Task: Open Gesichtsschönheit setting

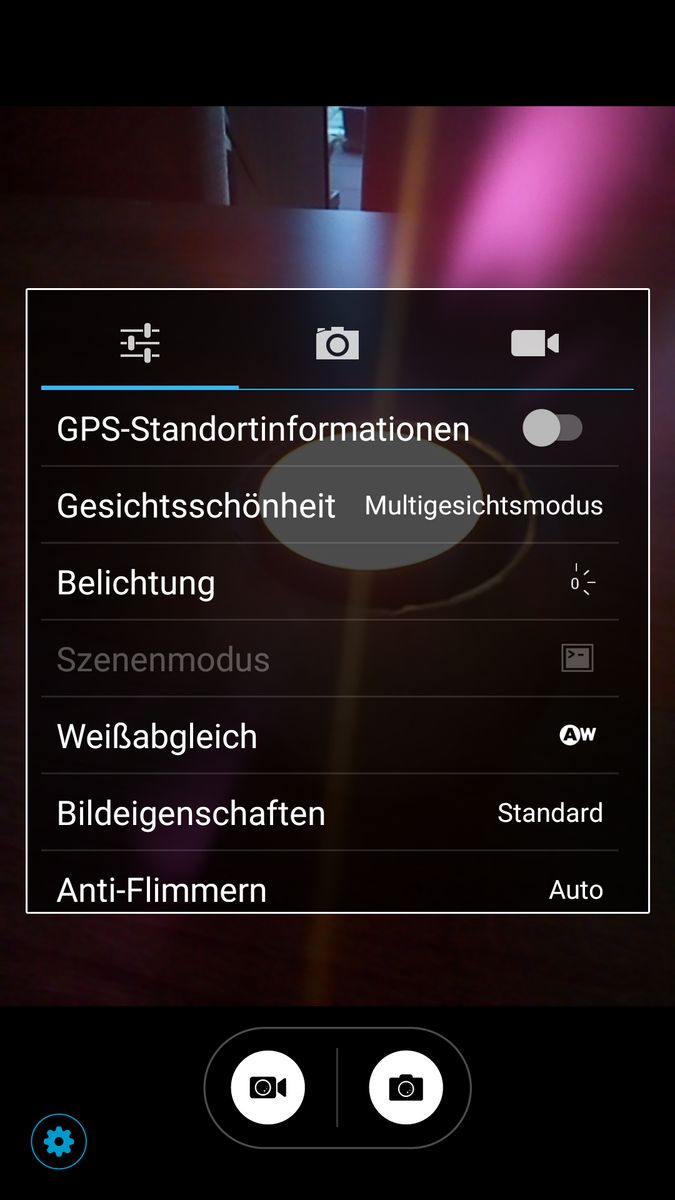Action: [x=330, y=506]
